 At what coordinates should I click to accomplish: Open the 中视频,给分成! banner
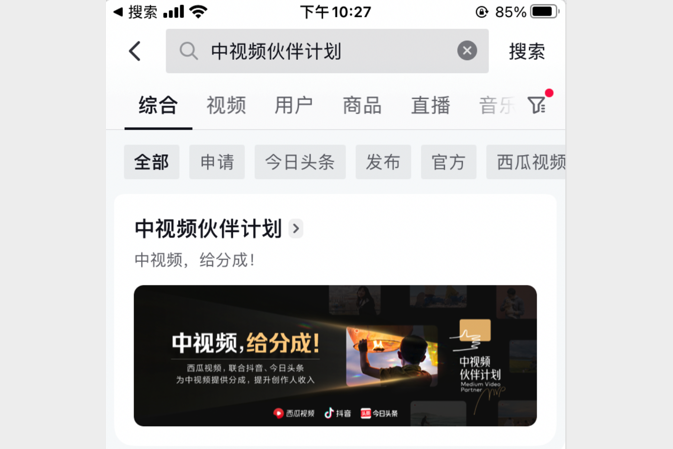pos(335,356)
